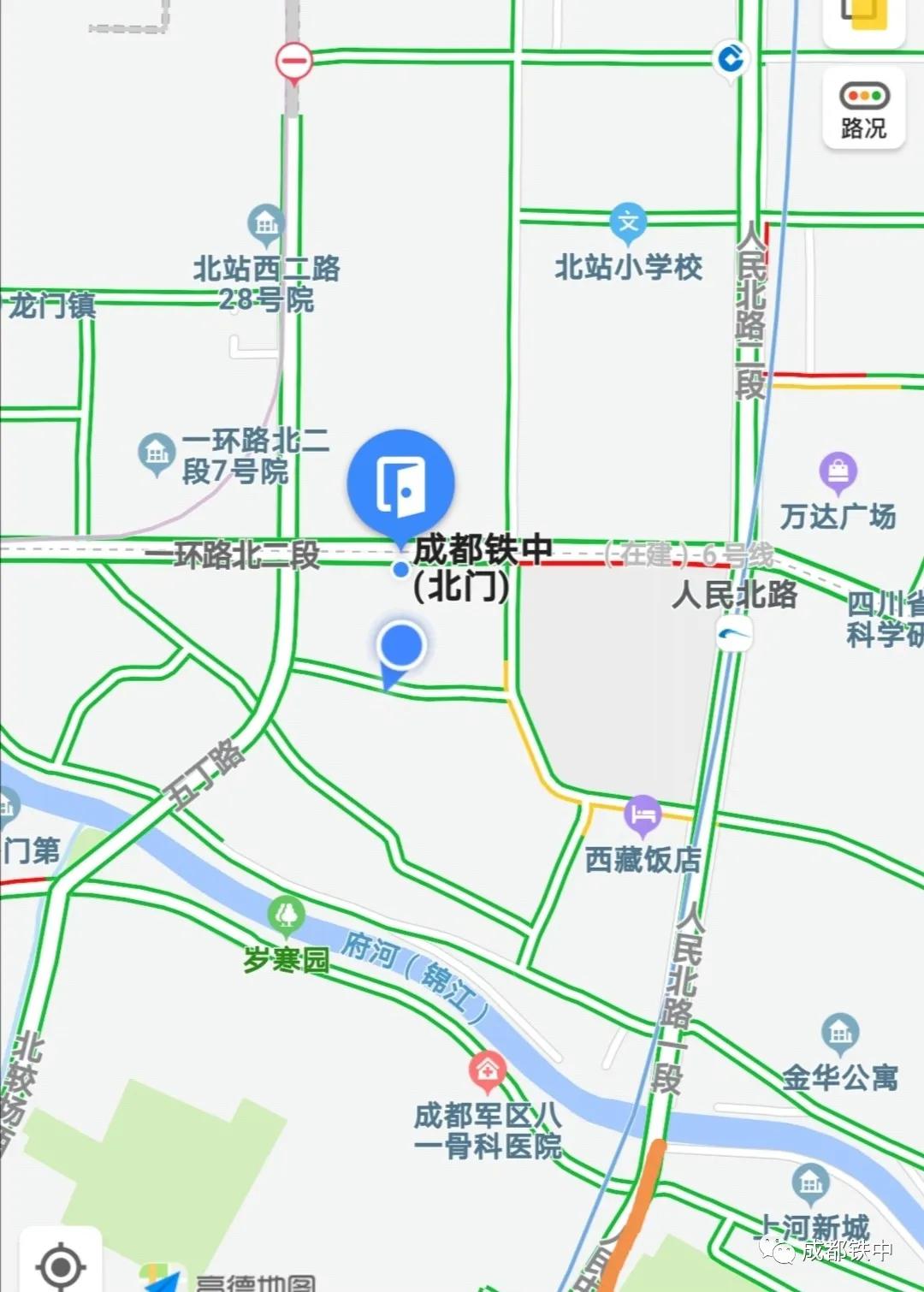The height and width of the screenshot is (1292, 924).
Task: Open 北站西二路28号院 residence marker
Action: click(266, 224)
